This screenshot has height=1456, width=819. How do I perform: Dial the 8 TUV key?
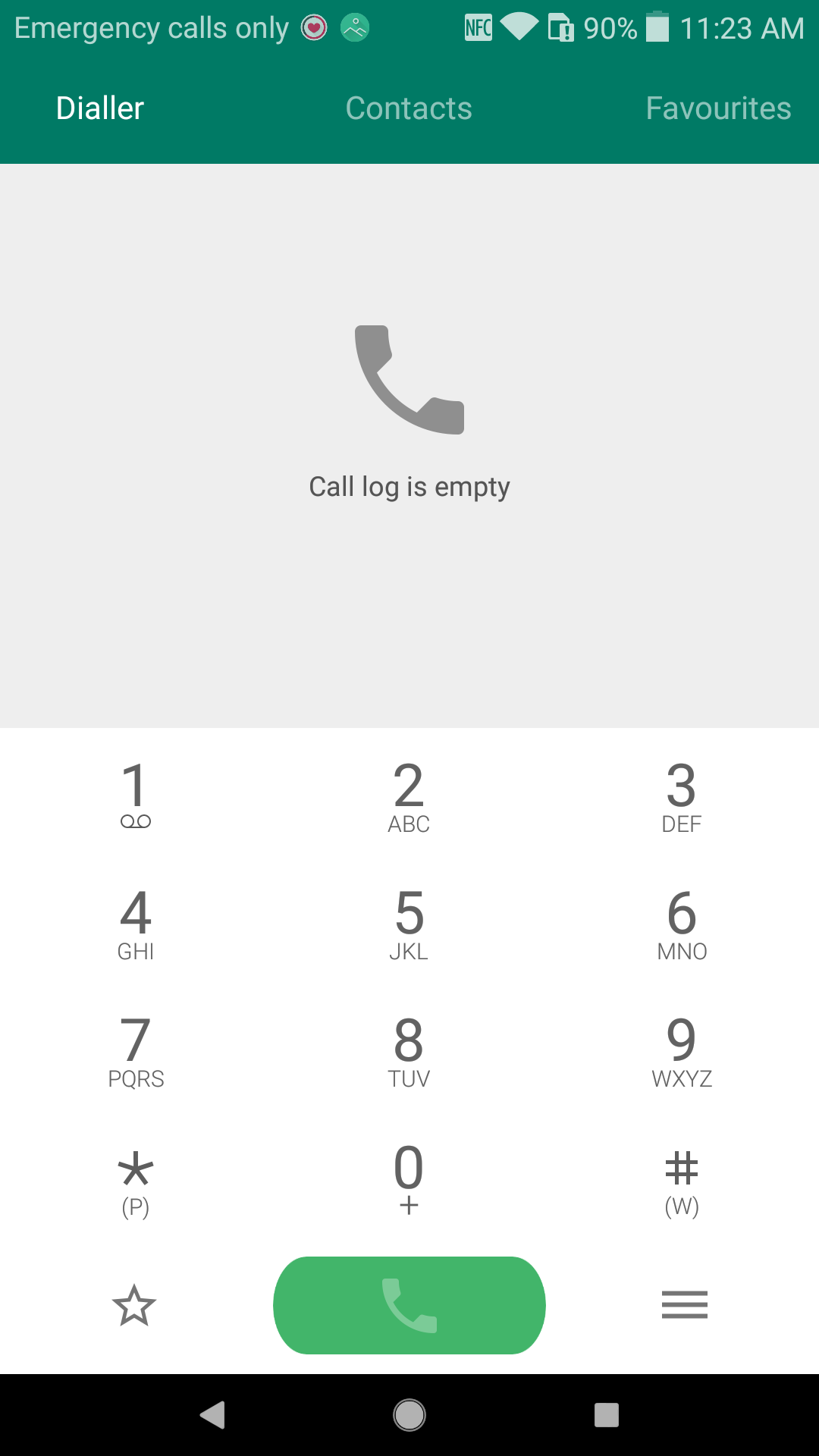409,1051
